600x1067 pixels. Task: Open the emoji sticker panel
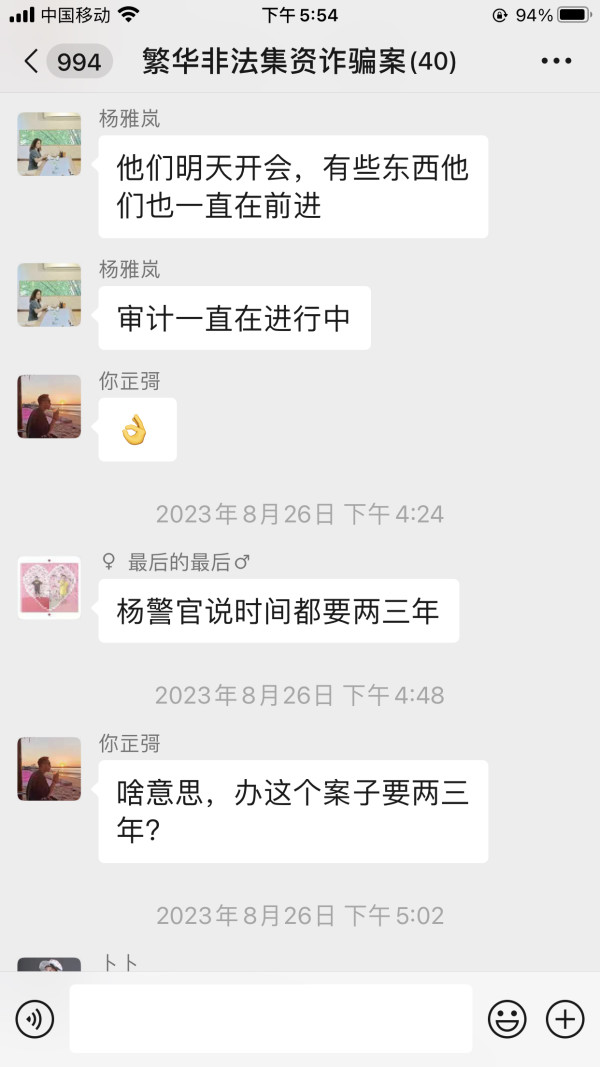tap(507, 1019)
